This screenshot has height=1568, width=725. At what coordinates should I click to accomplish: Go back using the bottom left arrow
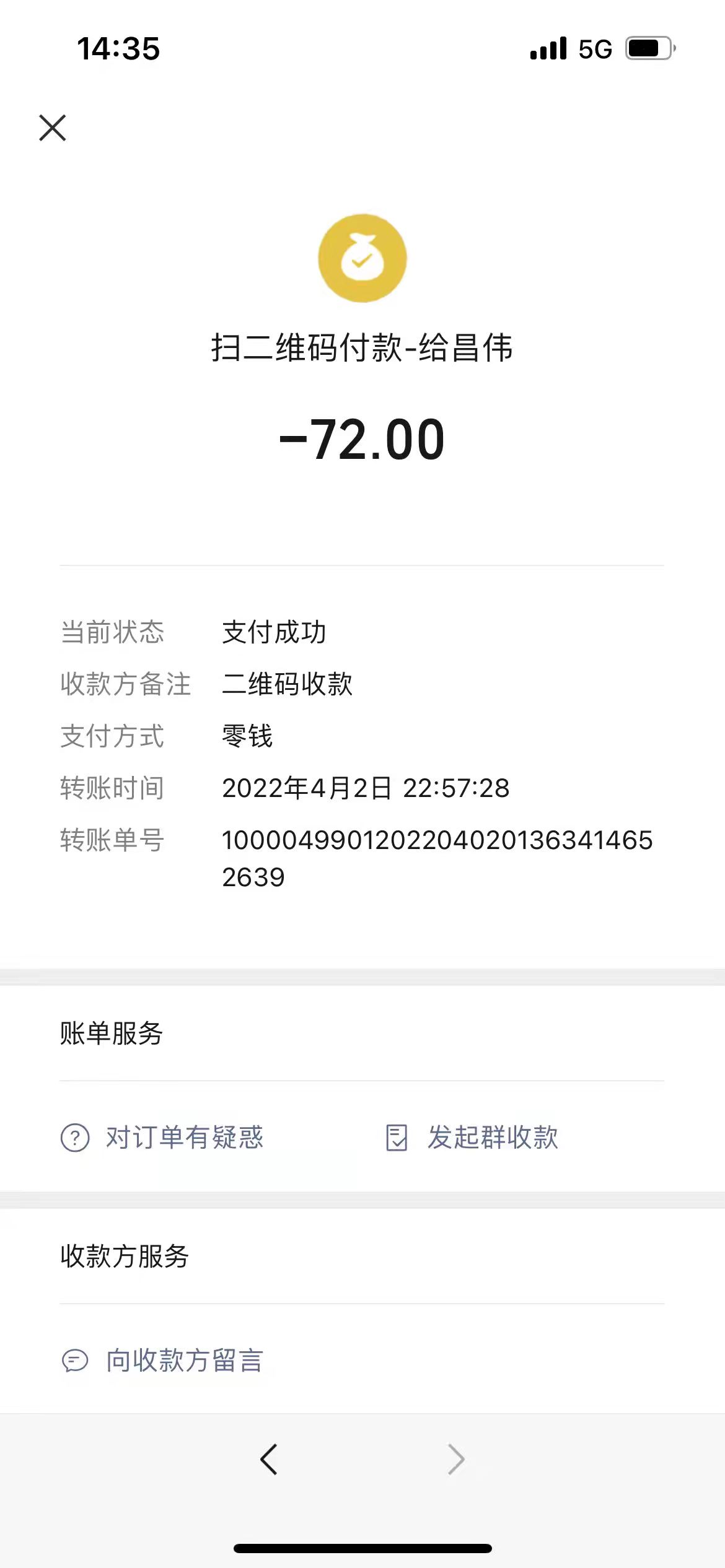[x=269, y=1460]
